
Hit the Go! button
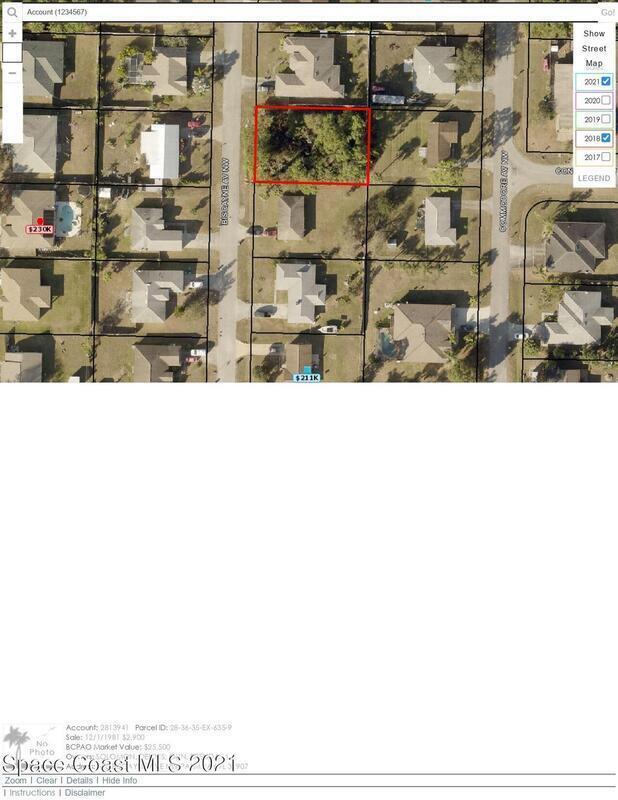click(607, 12)
